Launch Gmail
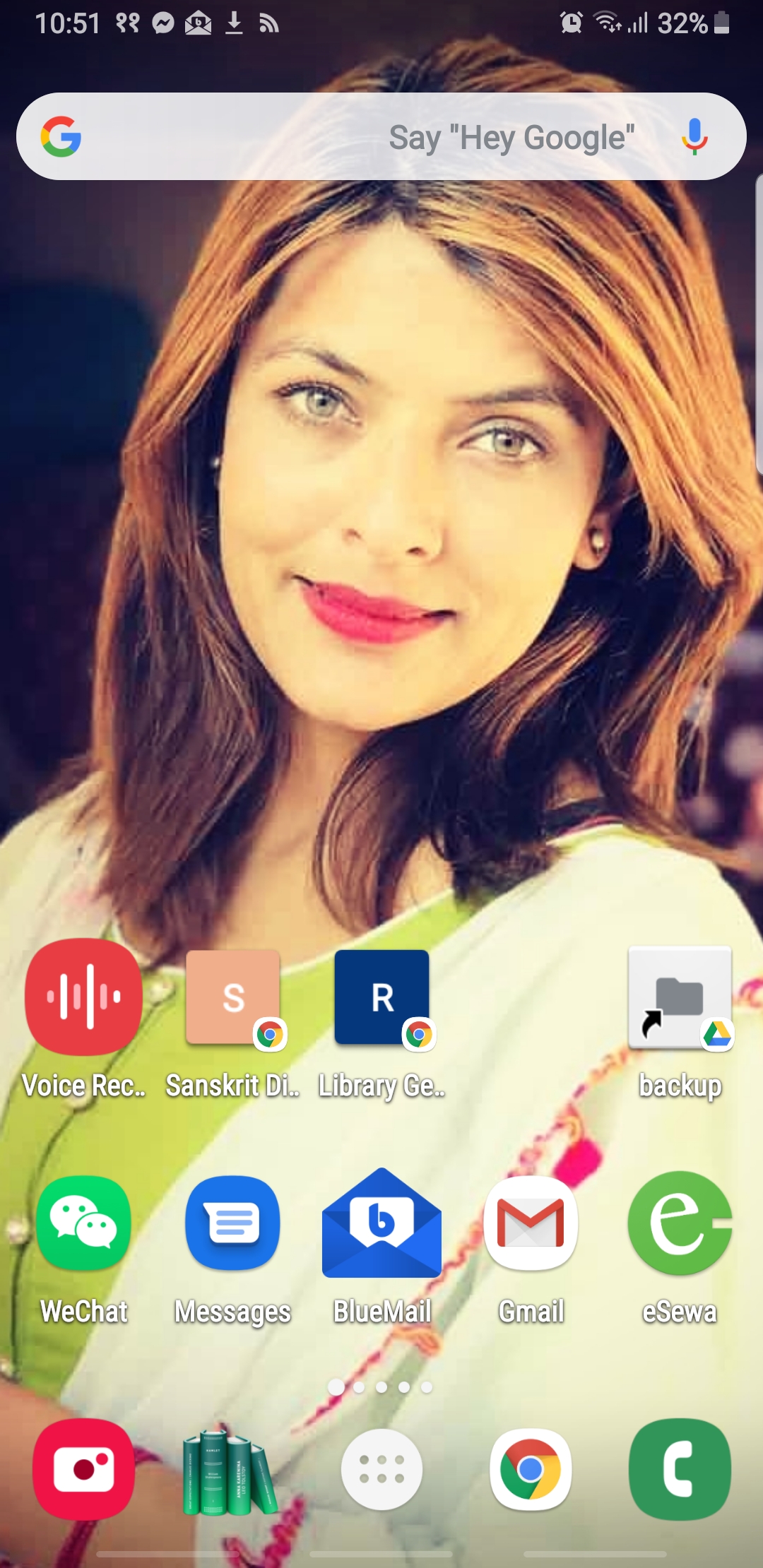Screen dimensions: 763x1568 tap(531, 1223)
